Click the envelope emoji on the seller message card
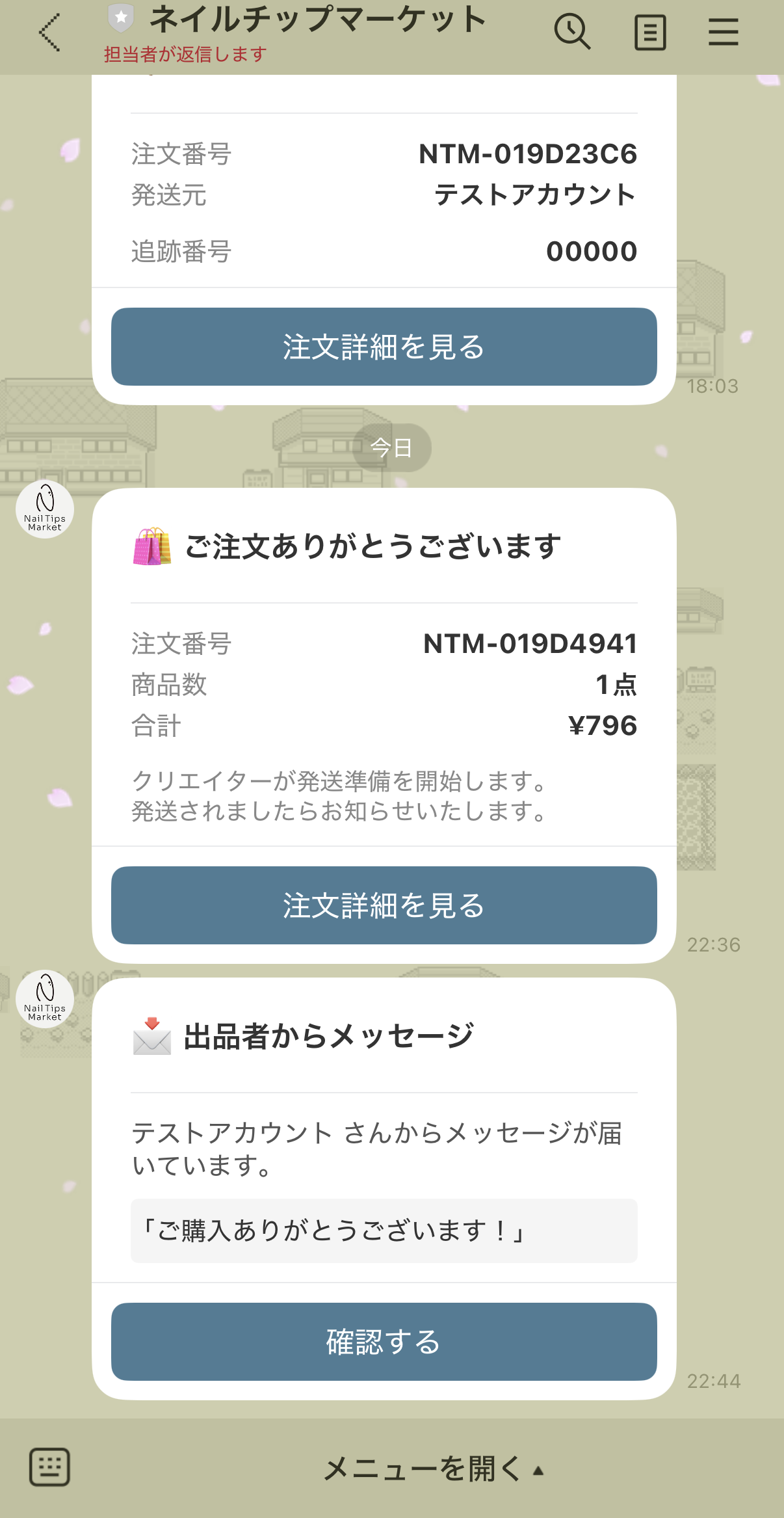 pyautogui.click(x=150, y=1039)
